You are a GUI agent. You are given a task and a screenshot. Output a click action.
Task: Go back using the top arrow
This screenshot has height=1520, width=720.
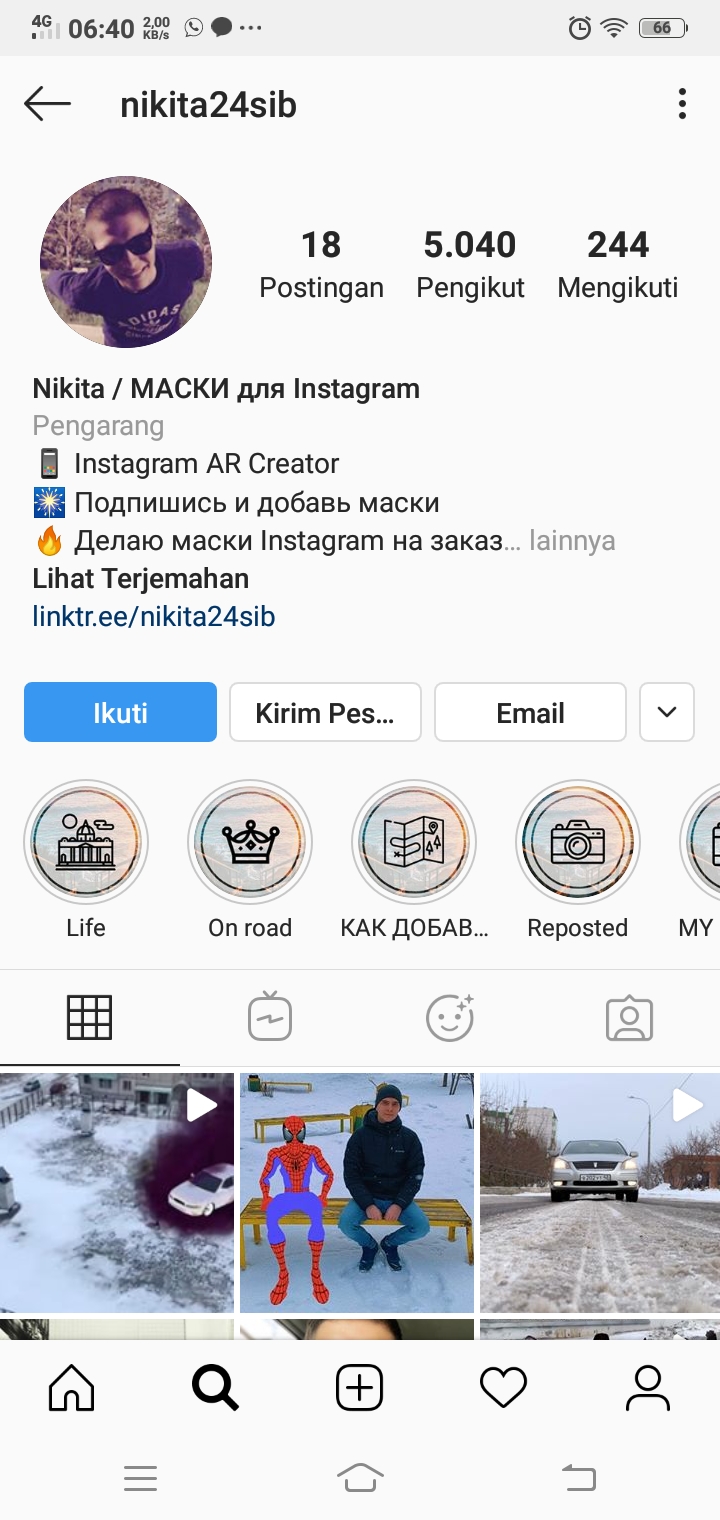point(47,104)
